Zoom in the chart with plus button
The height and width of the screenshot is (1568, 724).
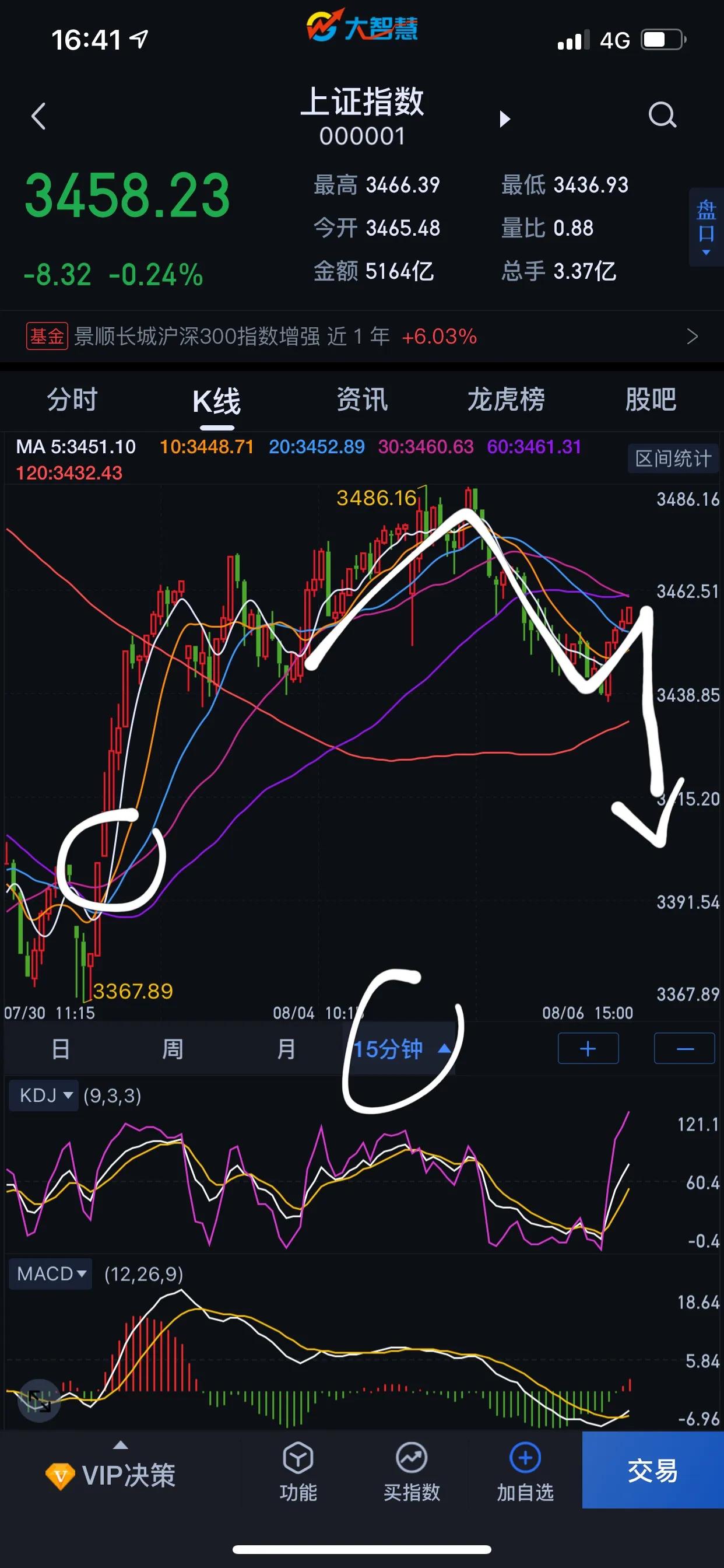(x=588, y=1049)
